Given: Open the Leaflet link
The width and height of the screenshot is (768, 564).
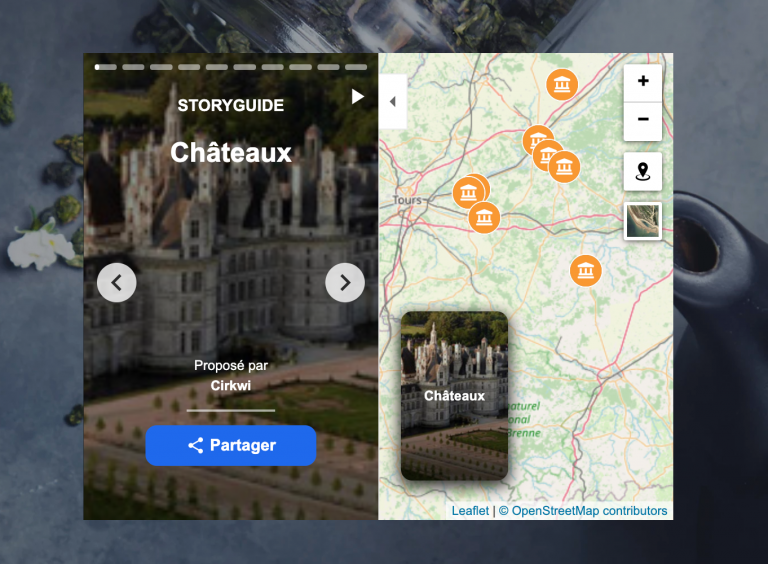Looking at the screenshot, I should click(x=470, y=510).
